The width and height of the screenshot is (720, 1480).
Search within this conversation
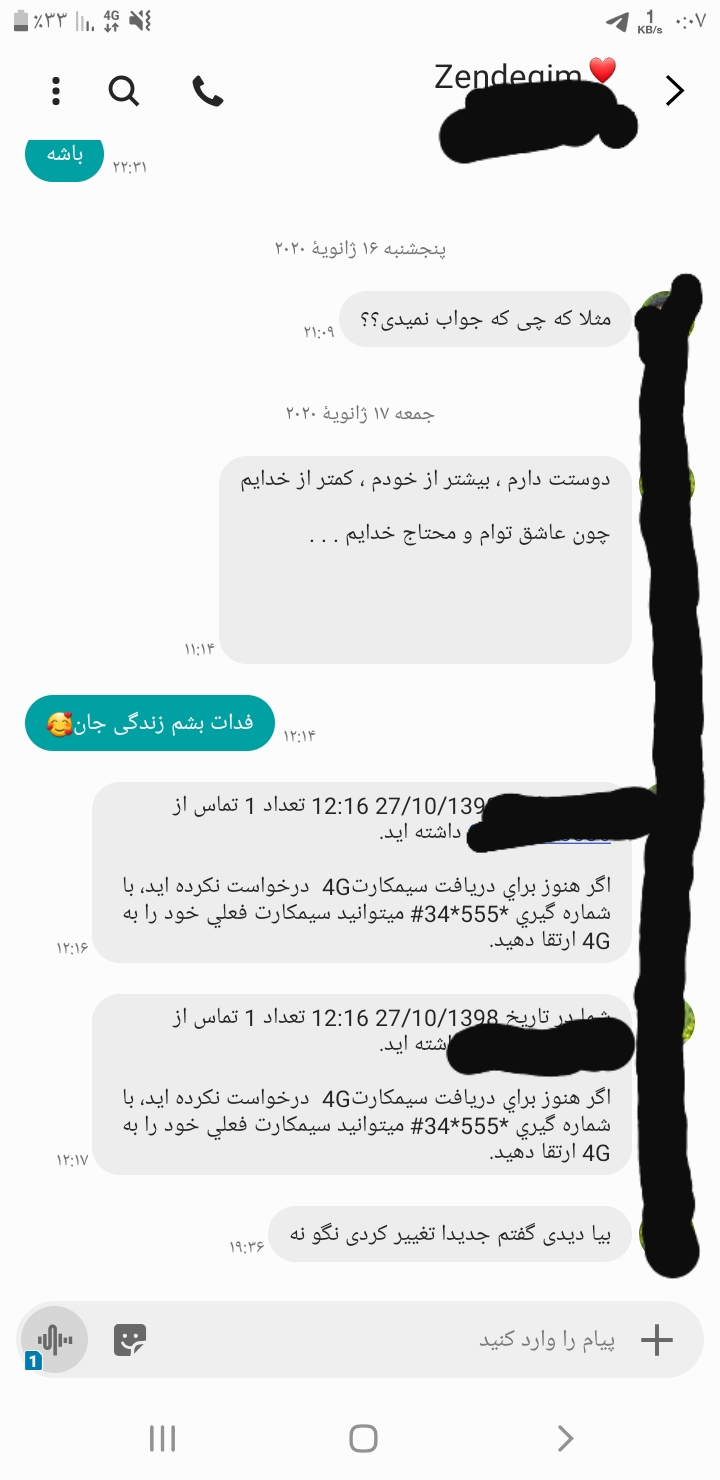coord(123,91)
